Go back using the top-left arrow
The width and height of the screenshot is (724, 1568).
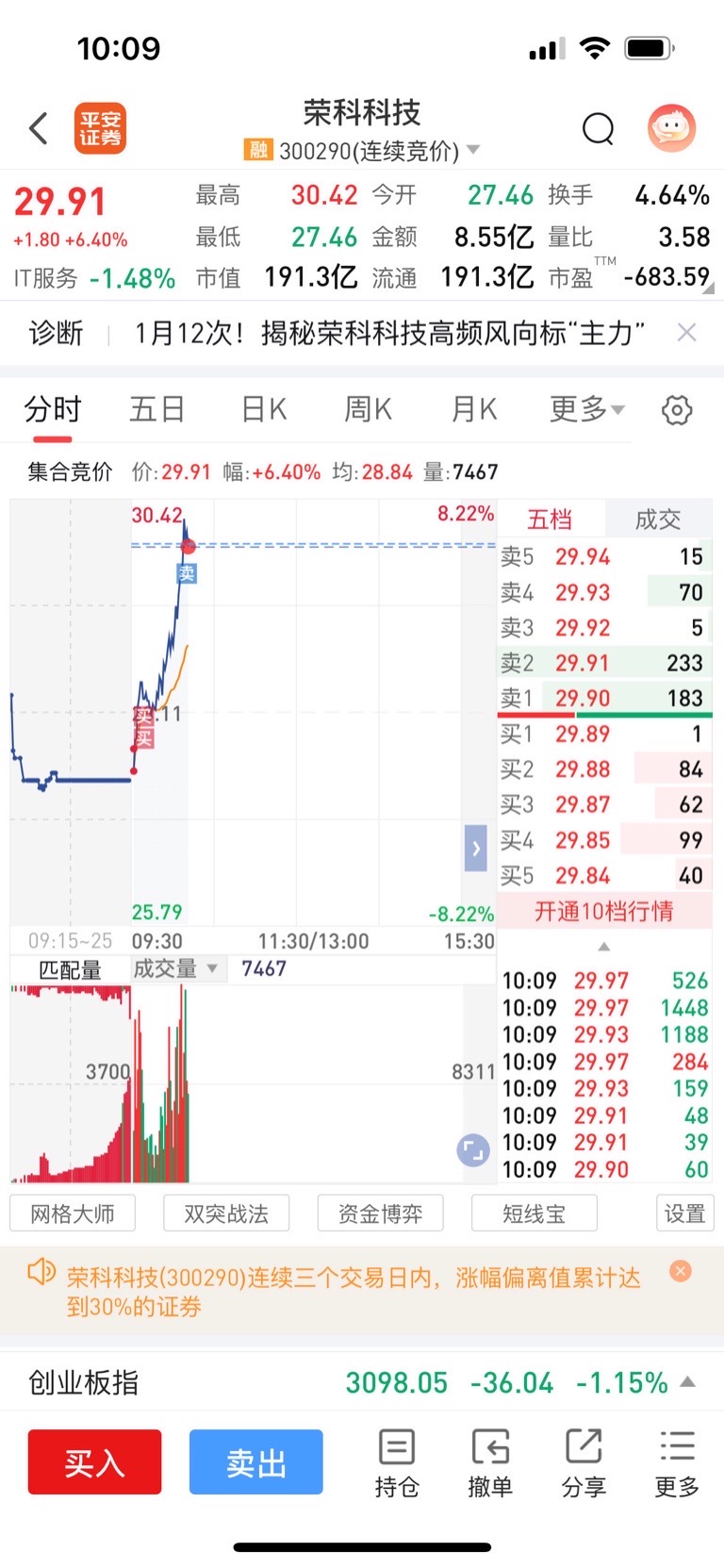click(x=39, y=128)
